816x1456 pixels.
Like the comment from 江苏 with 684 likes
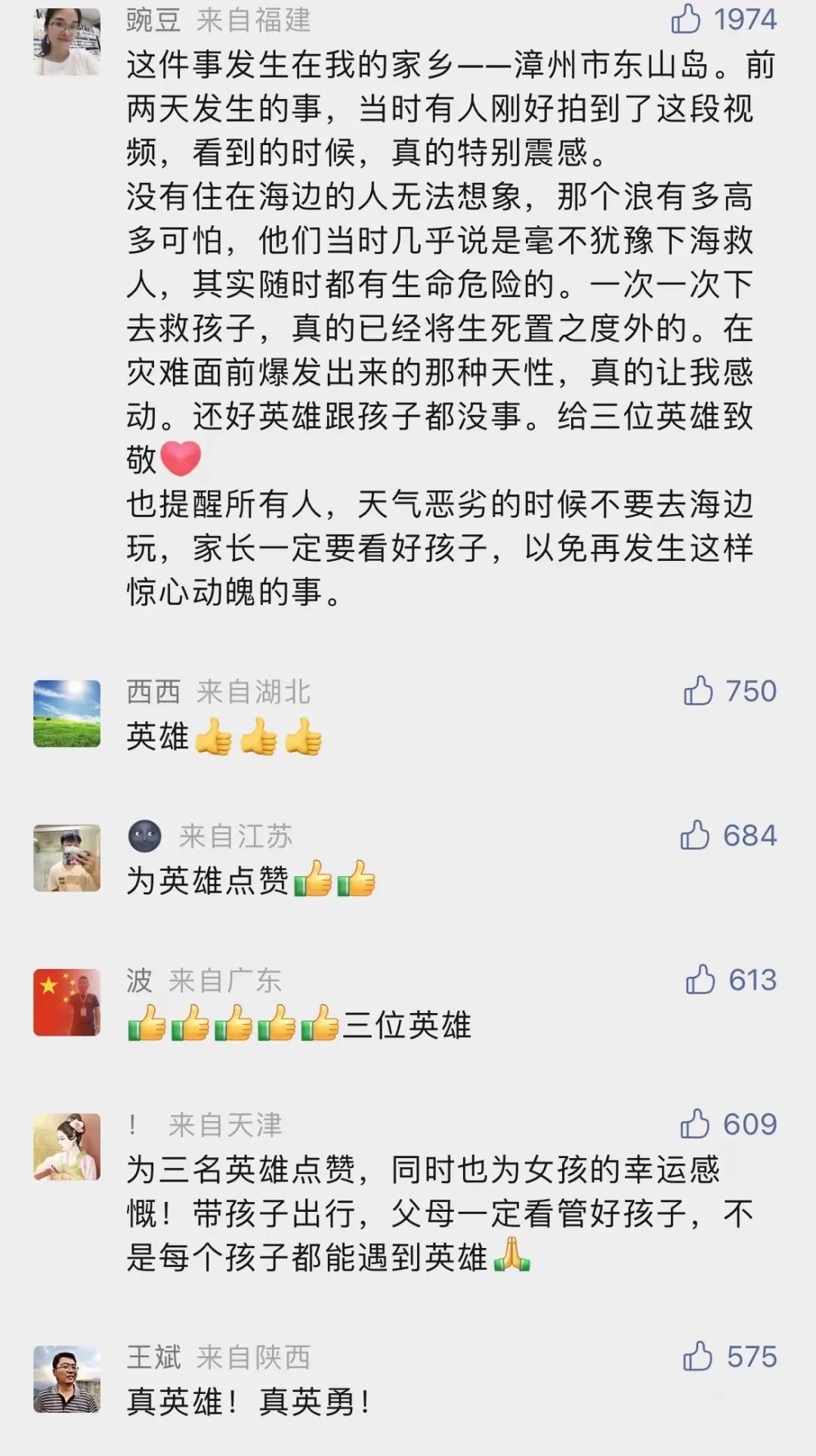pos(695,835)
